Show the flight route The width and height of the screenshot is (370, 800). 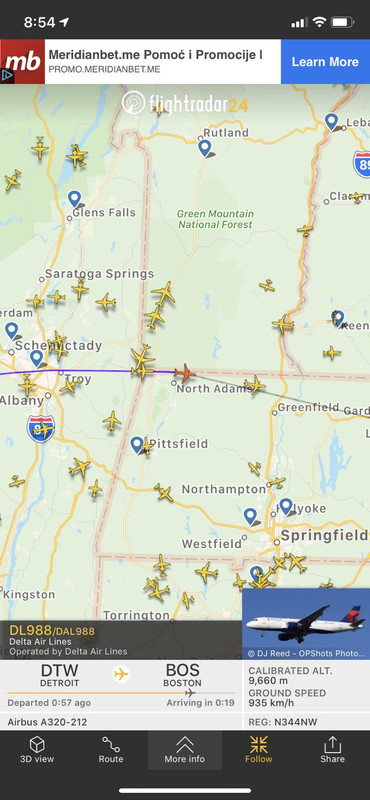(111, 749)
